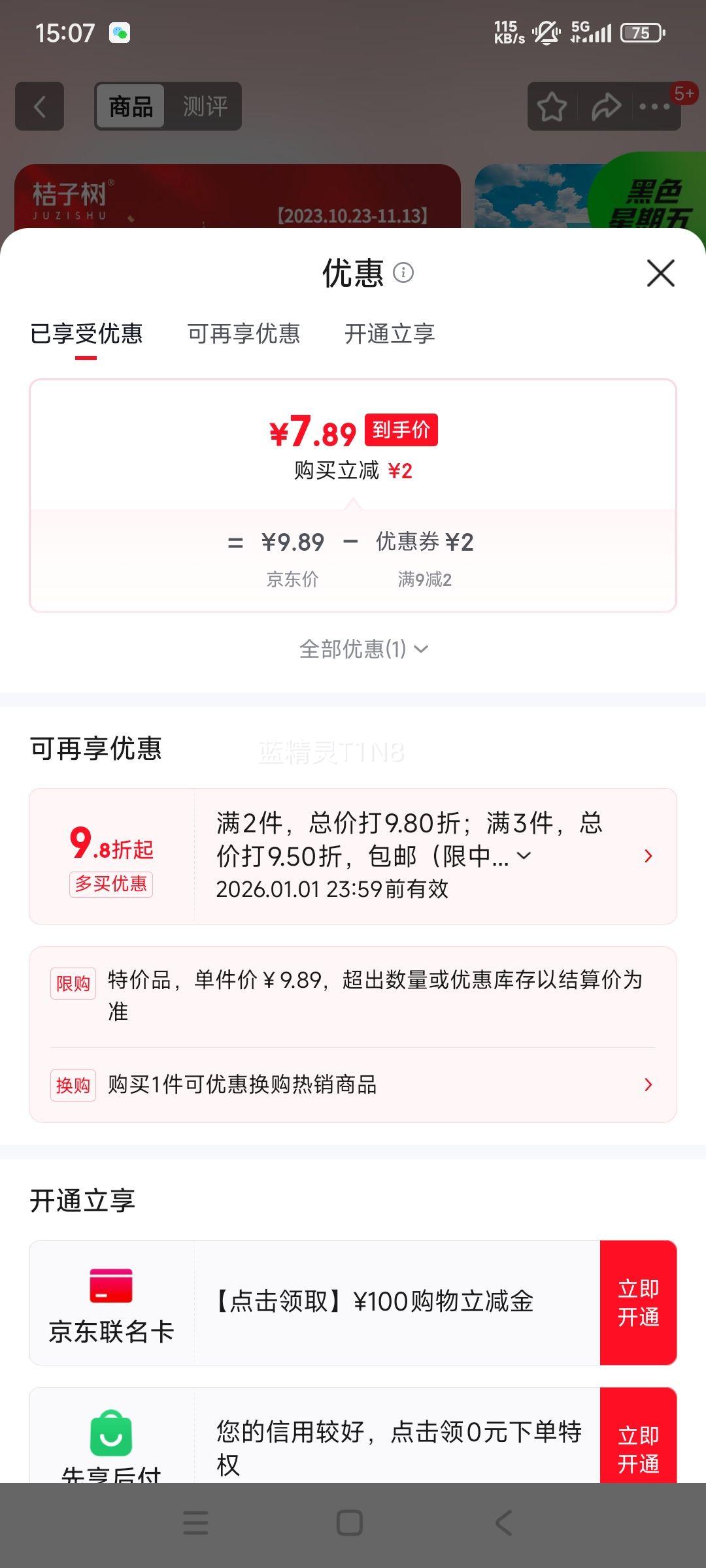Switch to the 可再享优惠 tab
Image resolution: width=706 pixels, height=1568 pixels.
(x=244, y=334)
